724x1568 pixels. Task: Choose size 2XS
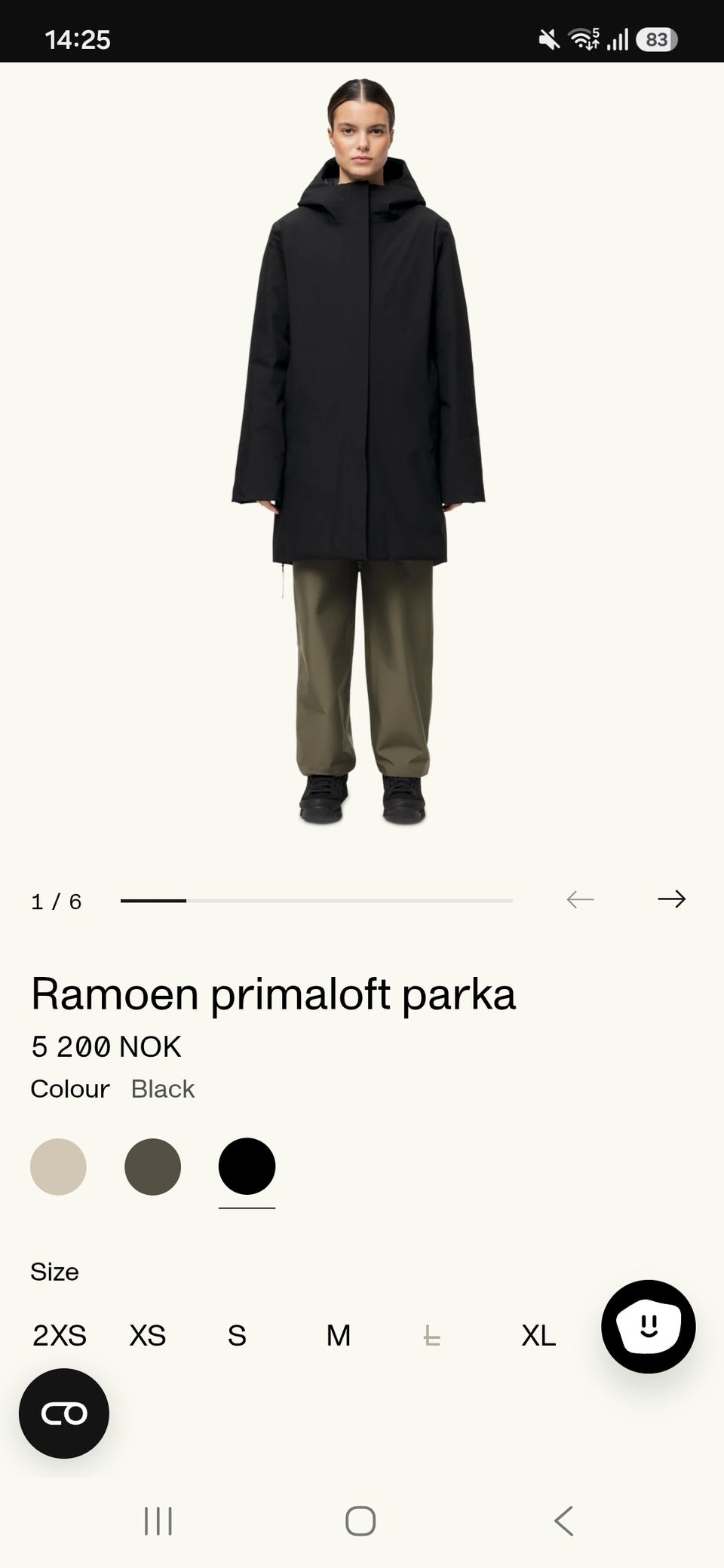tap(60, 1335)
